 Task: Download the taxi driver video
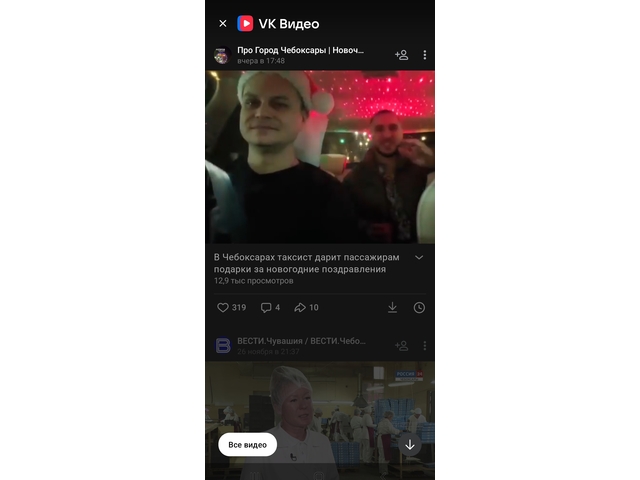click(393, 307)
